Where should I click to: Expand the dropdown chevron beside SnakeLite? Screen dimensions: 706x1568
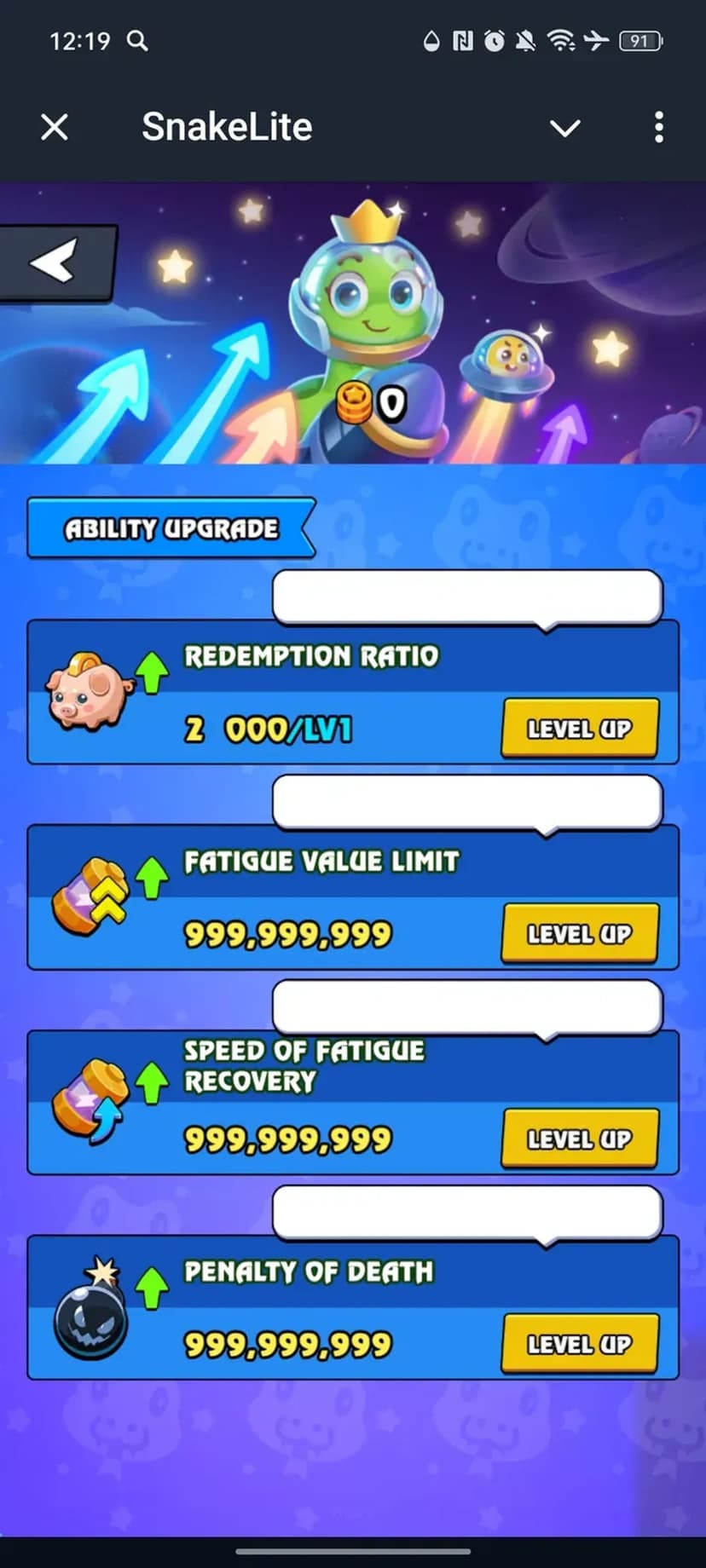pyautogui.click(x=564, y=128)
